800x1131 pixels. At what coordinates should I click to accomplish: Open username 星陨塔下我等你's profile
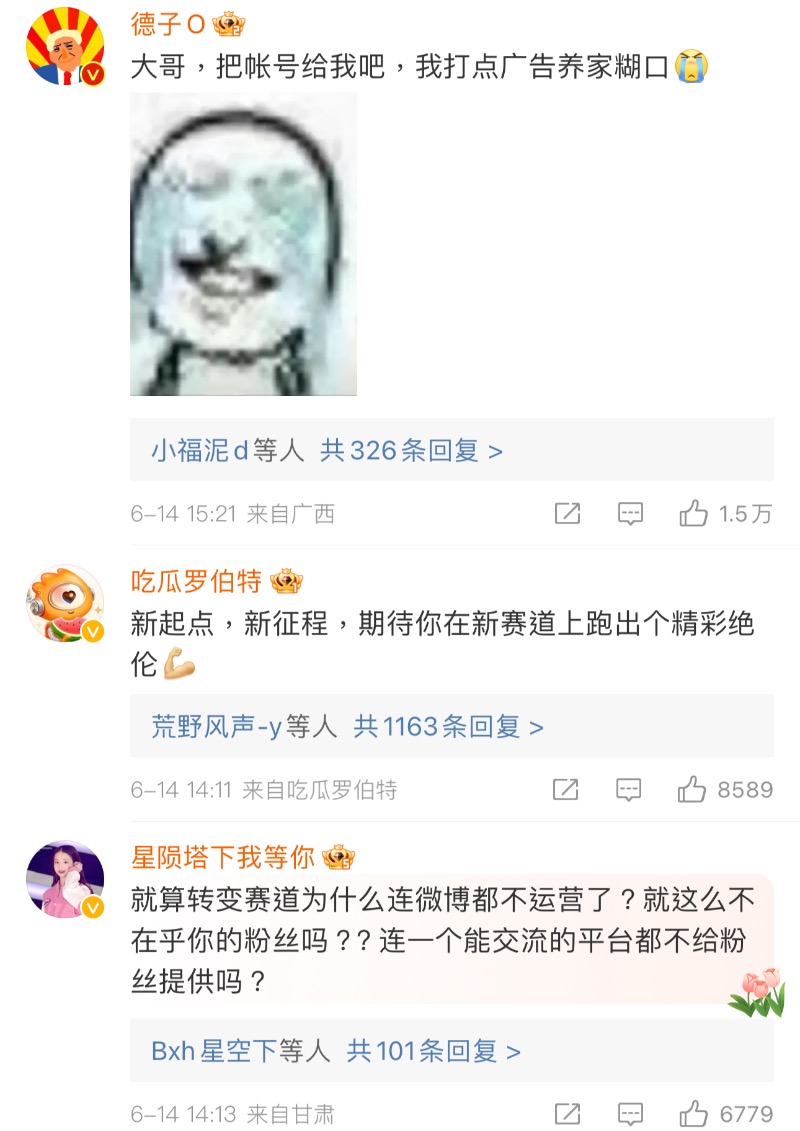[223, 857]
